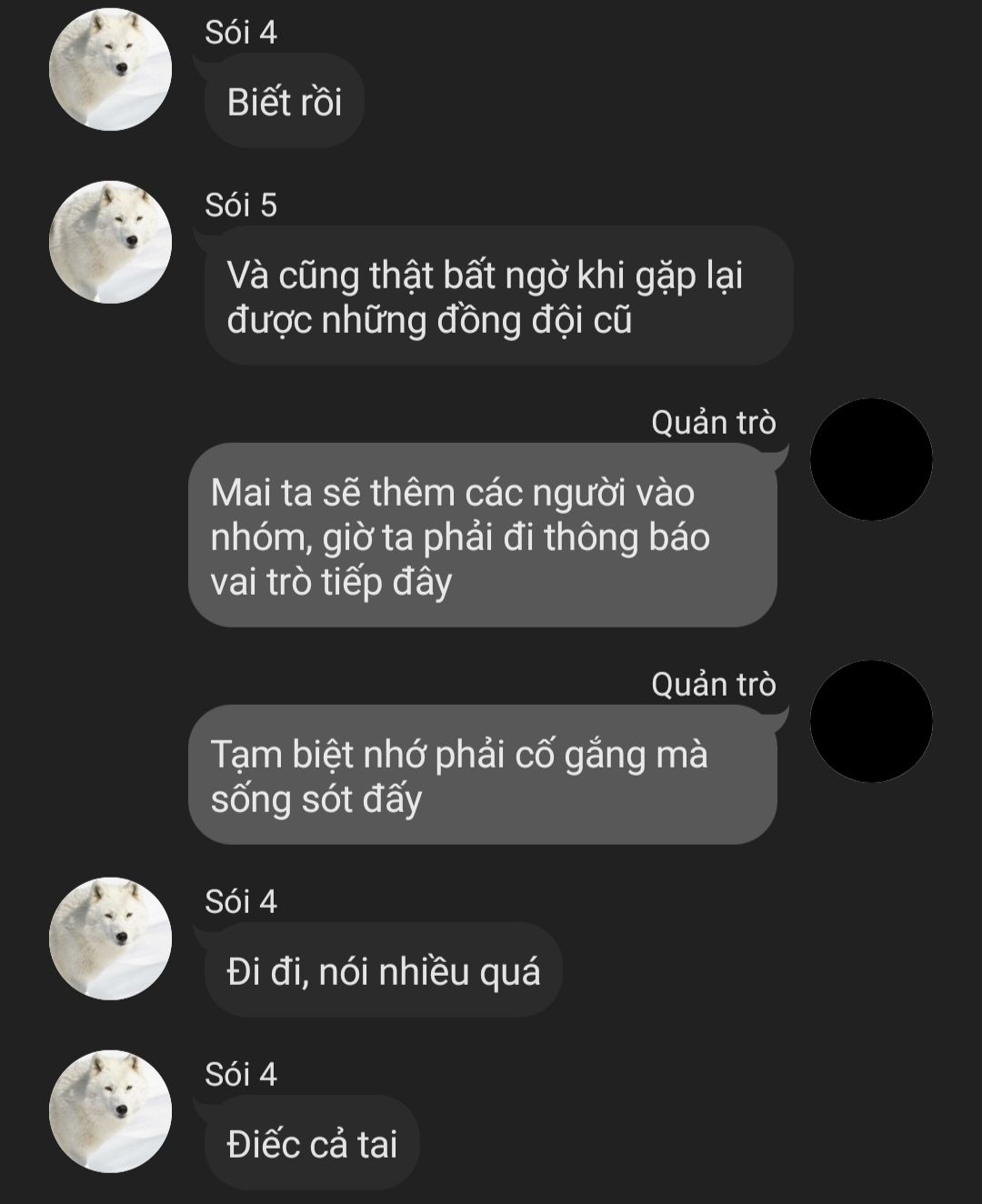
Task: Tap Sói 4's avatar beside 'Biết rồi'
Action: (x=110, y=69)
